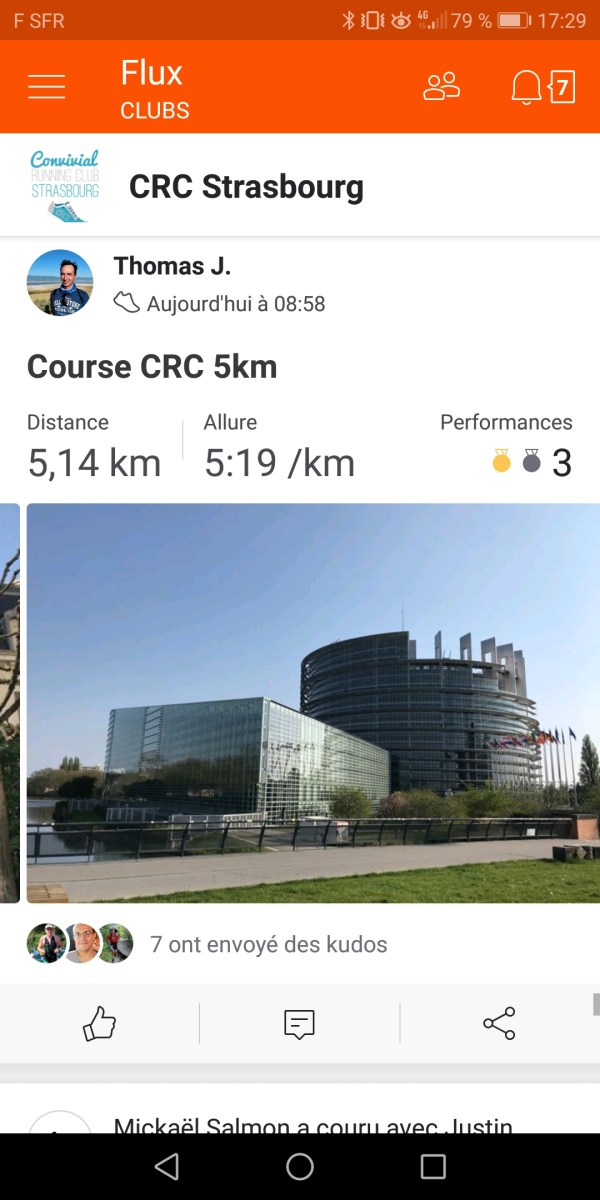Open the hamburger navigation menu
The image size is (600, 1200).
[46, 87]
